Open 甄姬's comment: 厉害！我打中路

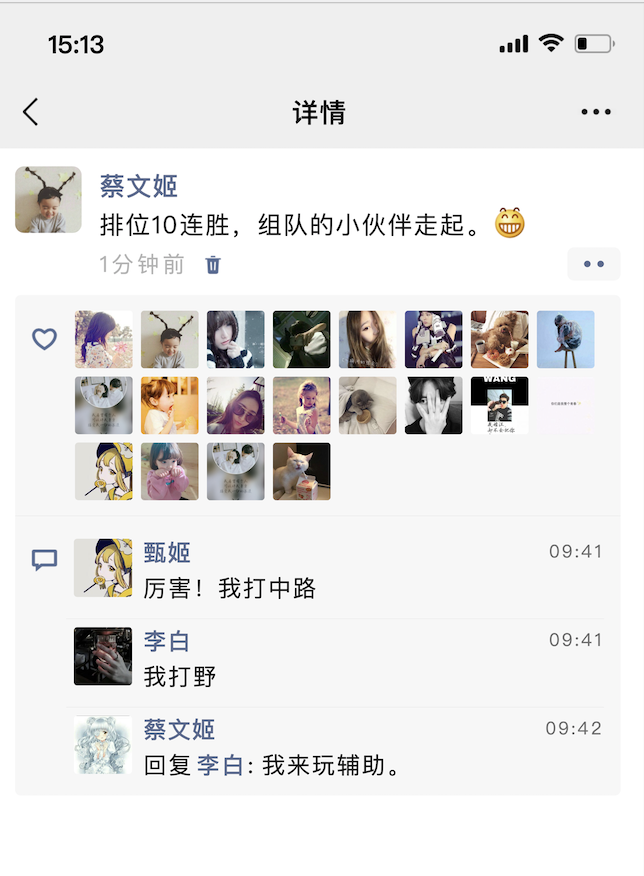[x=230, y=589]
